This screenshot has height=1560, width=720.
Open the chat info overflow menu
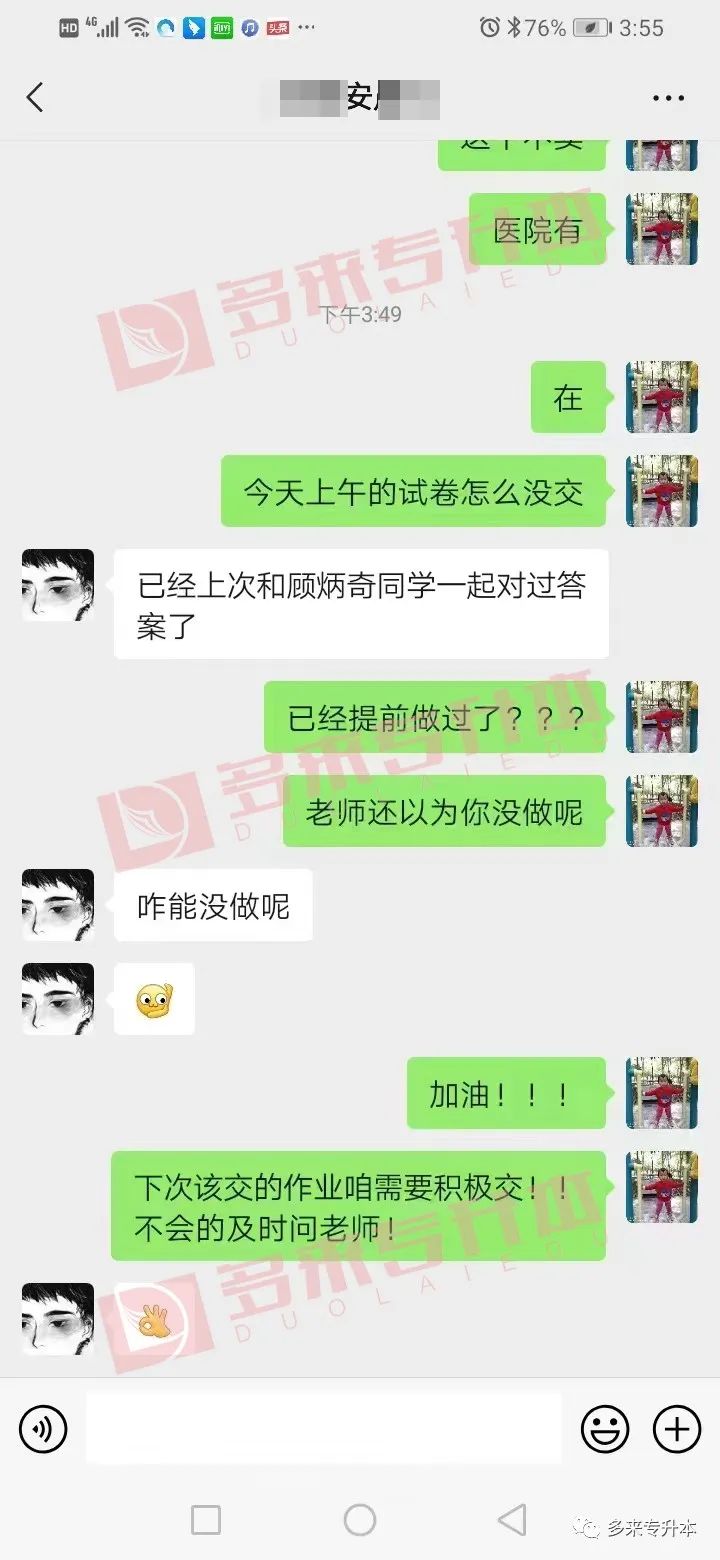(668, 98)
